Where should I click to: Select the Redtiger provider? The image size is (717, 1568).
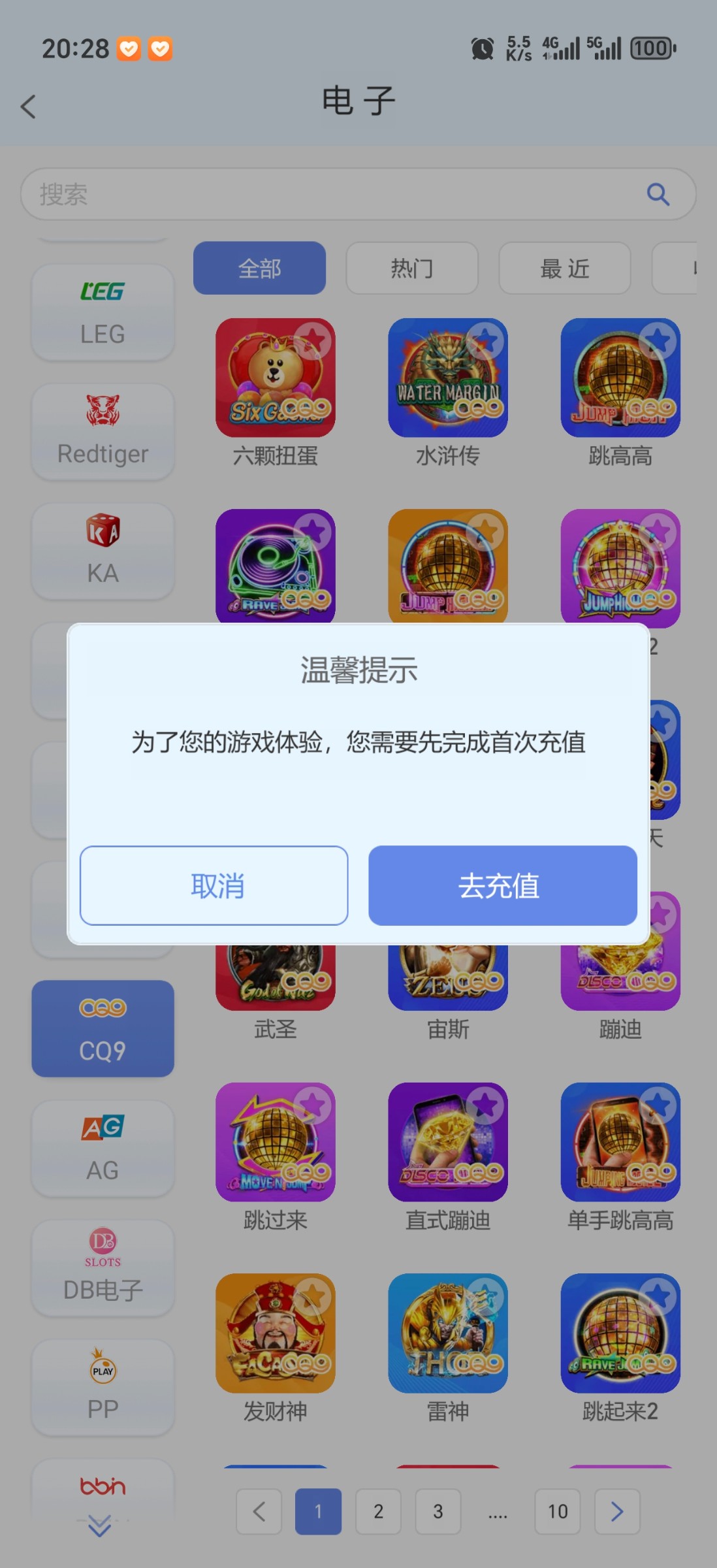tap(103, 432)
